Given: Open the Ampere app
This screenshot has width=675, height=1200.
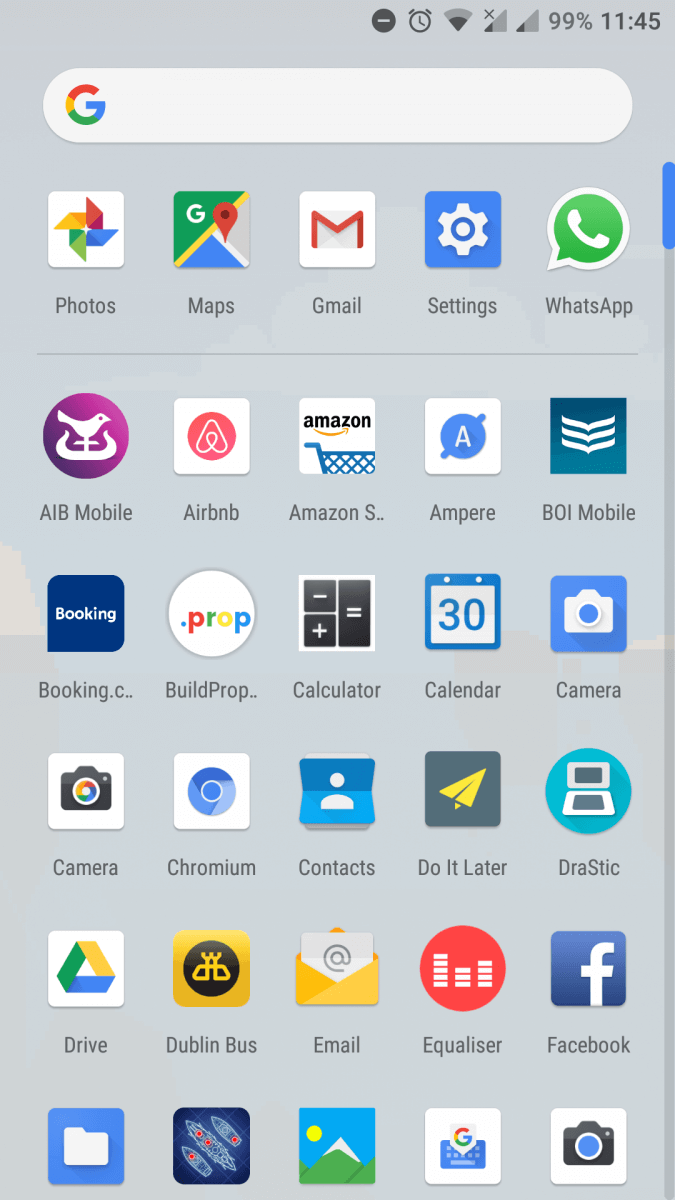Looking at the screenshot, I should pyautogui.click(x=462, y=436).
